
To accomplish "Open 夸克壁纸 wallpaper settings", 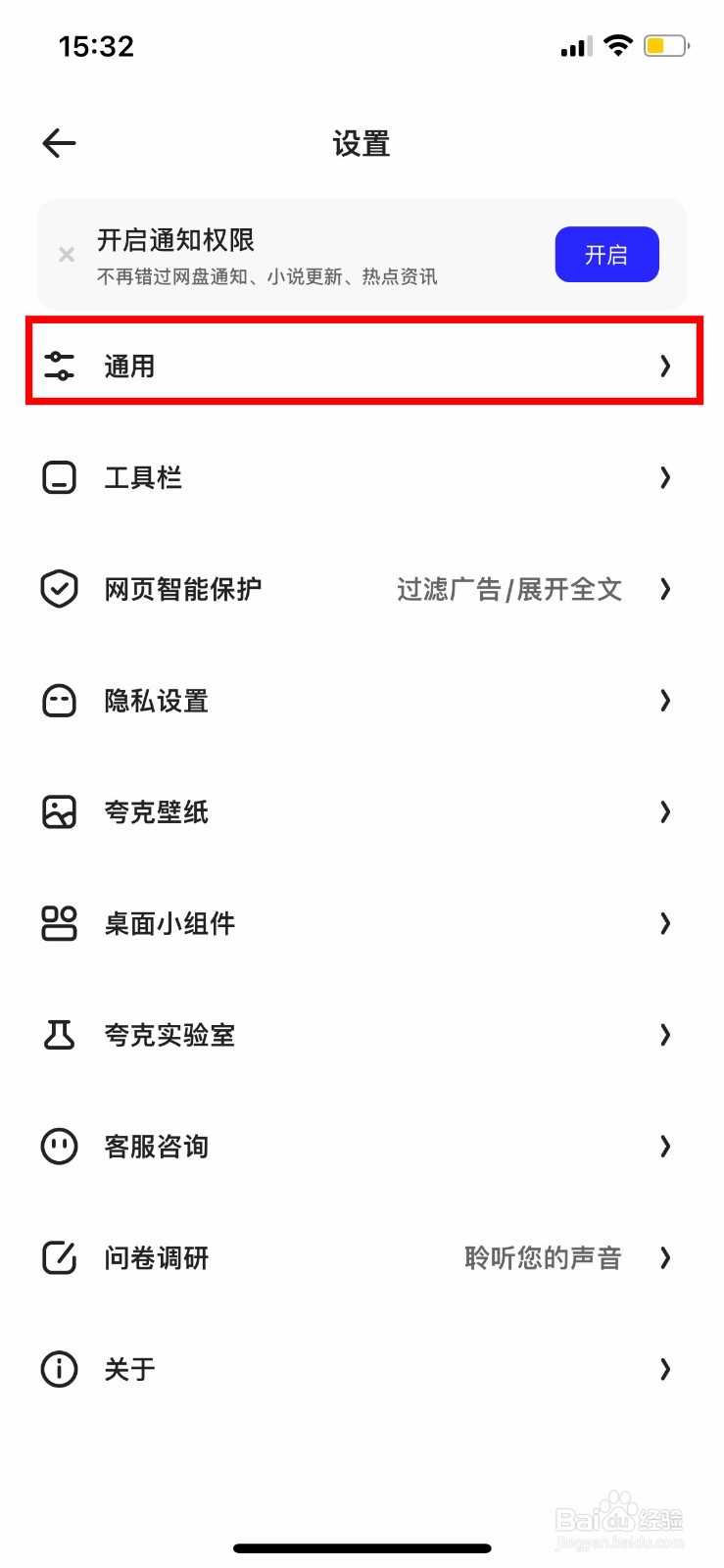I will tap(362, 812).
